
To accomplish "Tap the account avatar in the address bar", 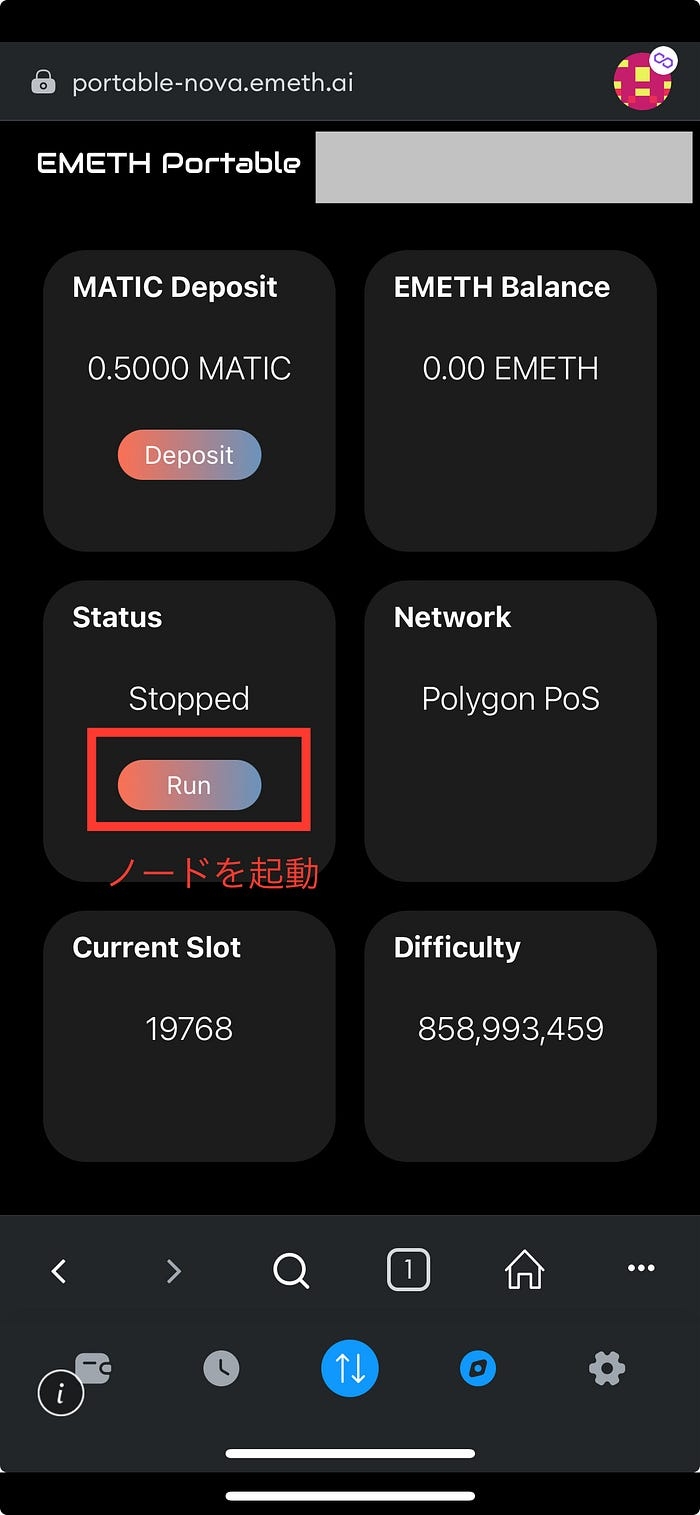I will point(642,81).
